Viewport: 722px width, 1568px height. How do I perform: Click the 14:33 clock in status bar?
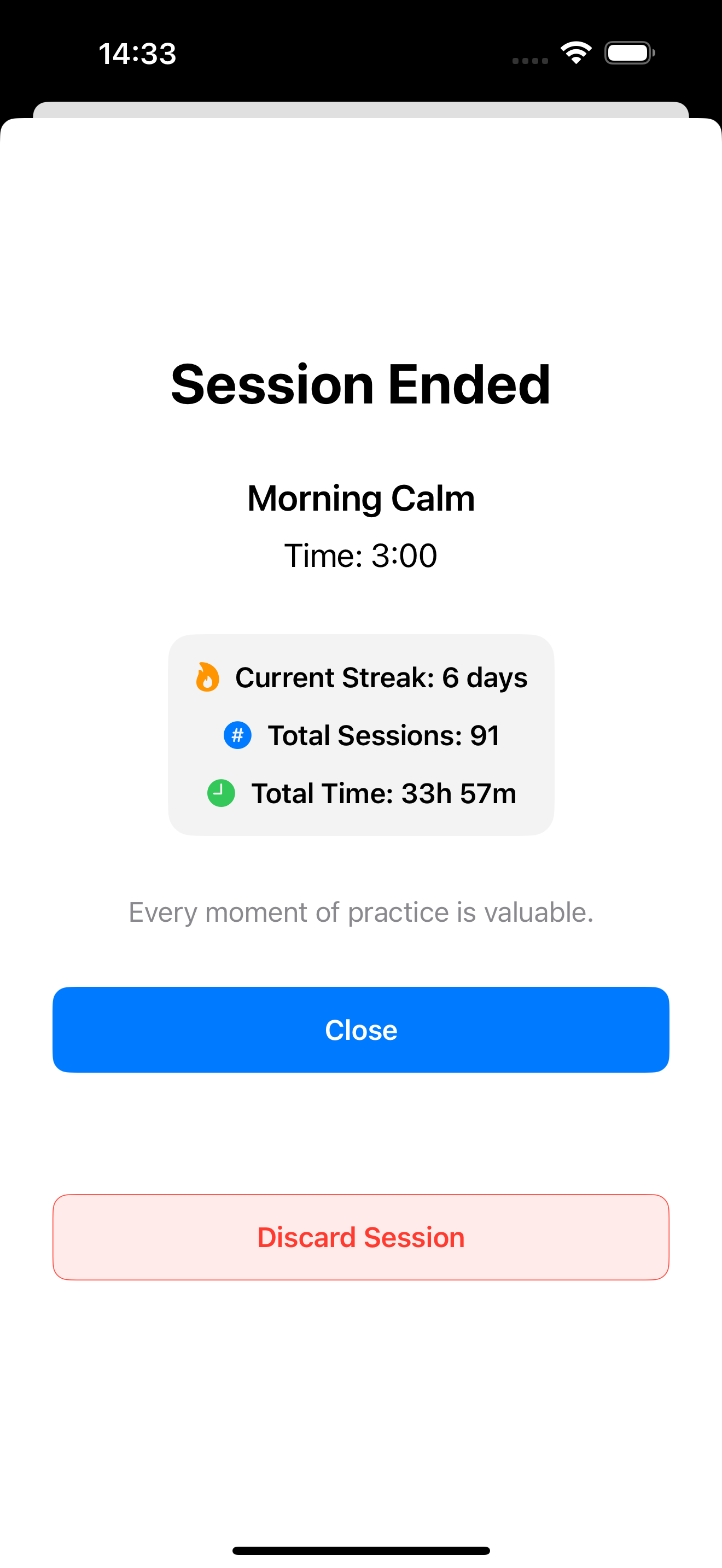point(138,53)
